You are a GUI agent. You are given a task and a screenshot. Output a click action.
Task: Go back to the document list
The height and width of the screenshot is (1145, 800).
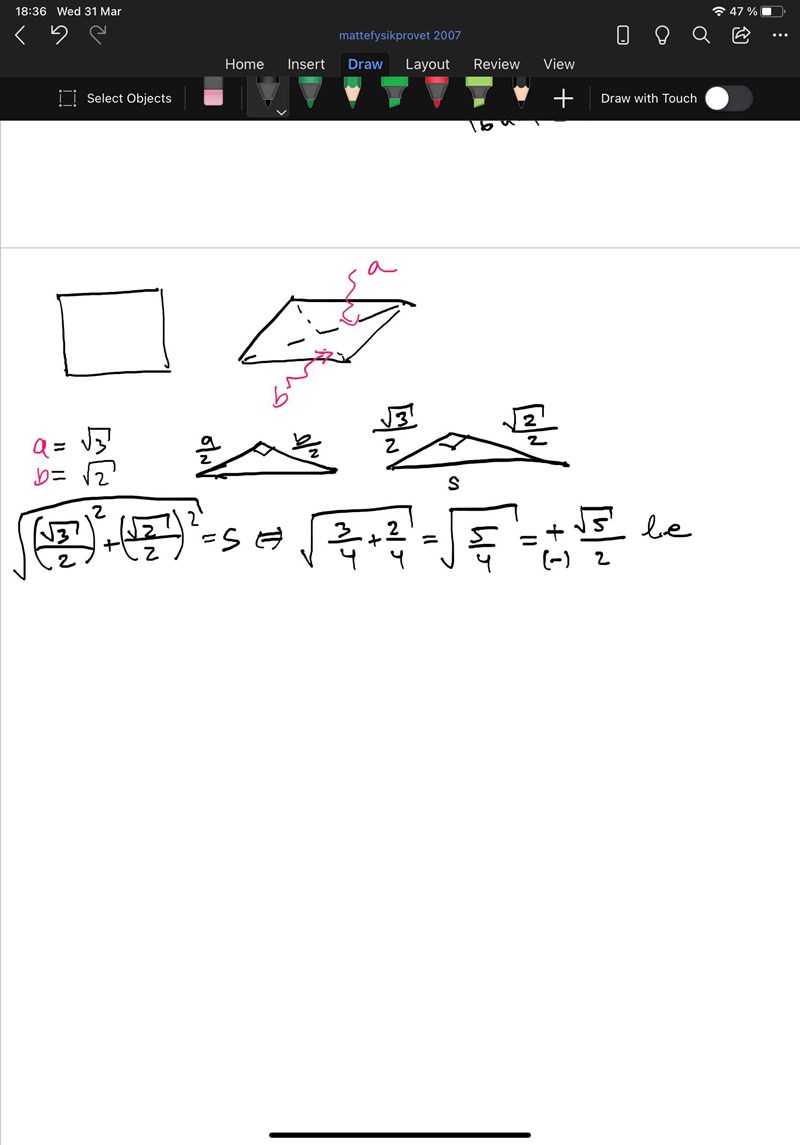[x=20, y=35]
